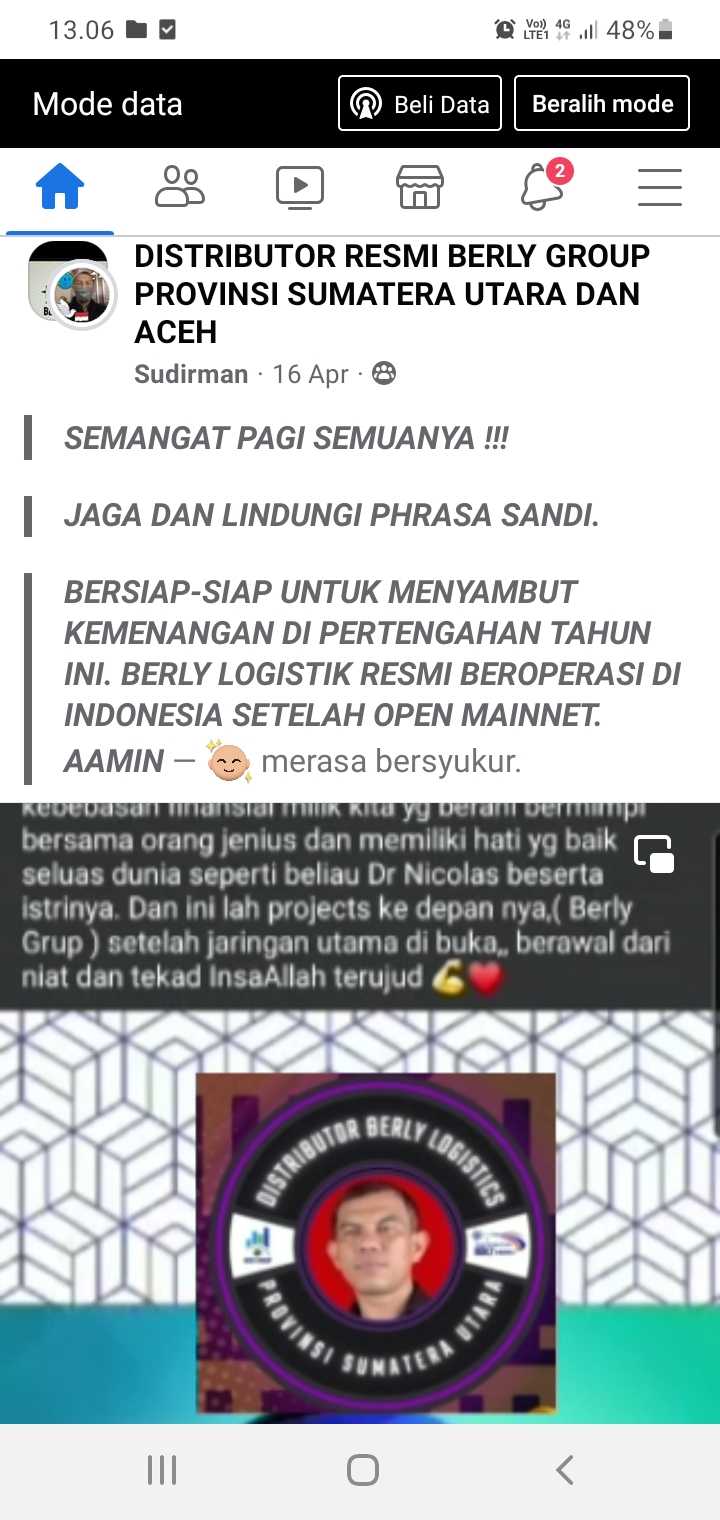Tap the Beralih mode button
This screenshot has width=720, height=1520.
(x=602, y=104)
